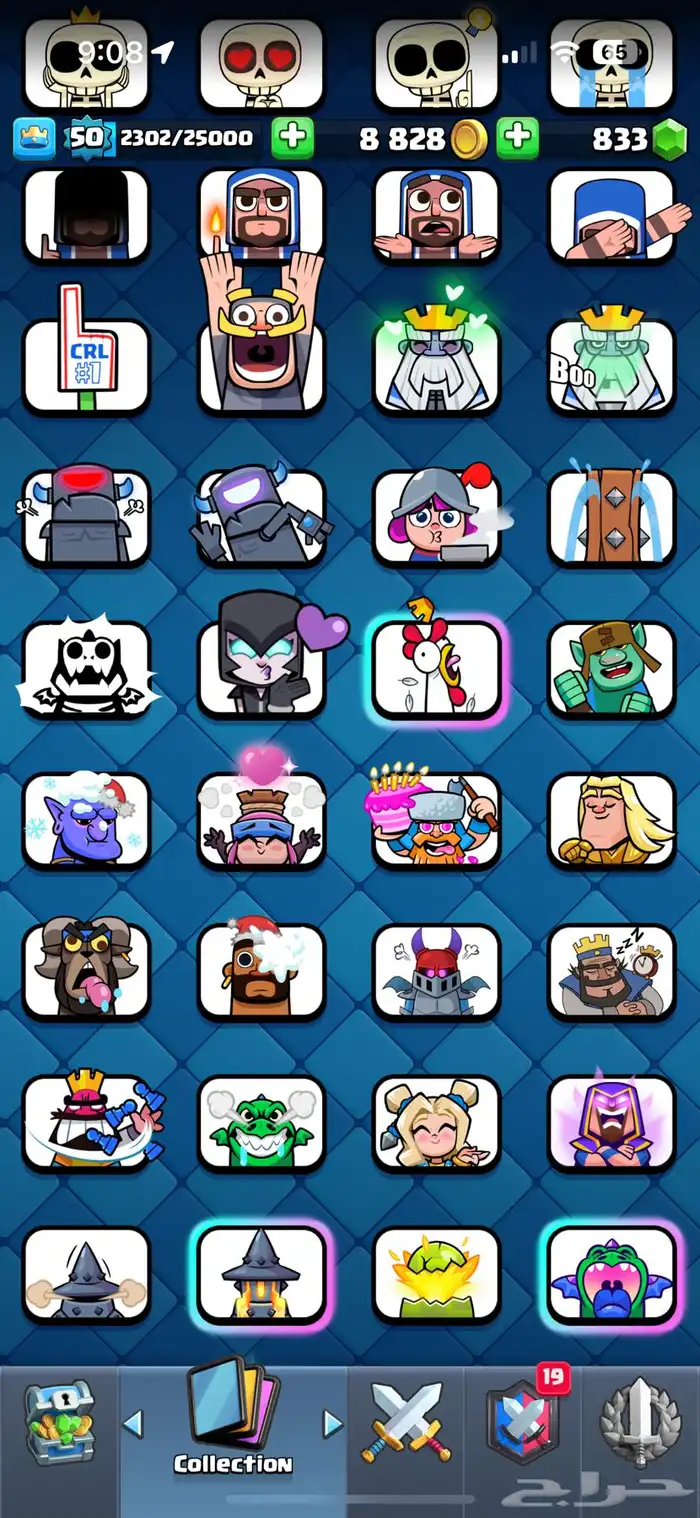Tap the green plus next to gold coins
Viewport: 700px width, 1518px height.
[x=517, y=139]
